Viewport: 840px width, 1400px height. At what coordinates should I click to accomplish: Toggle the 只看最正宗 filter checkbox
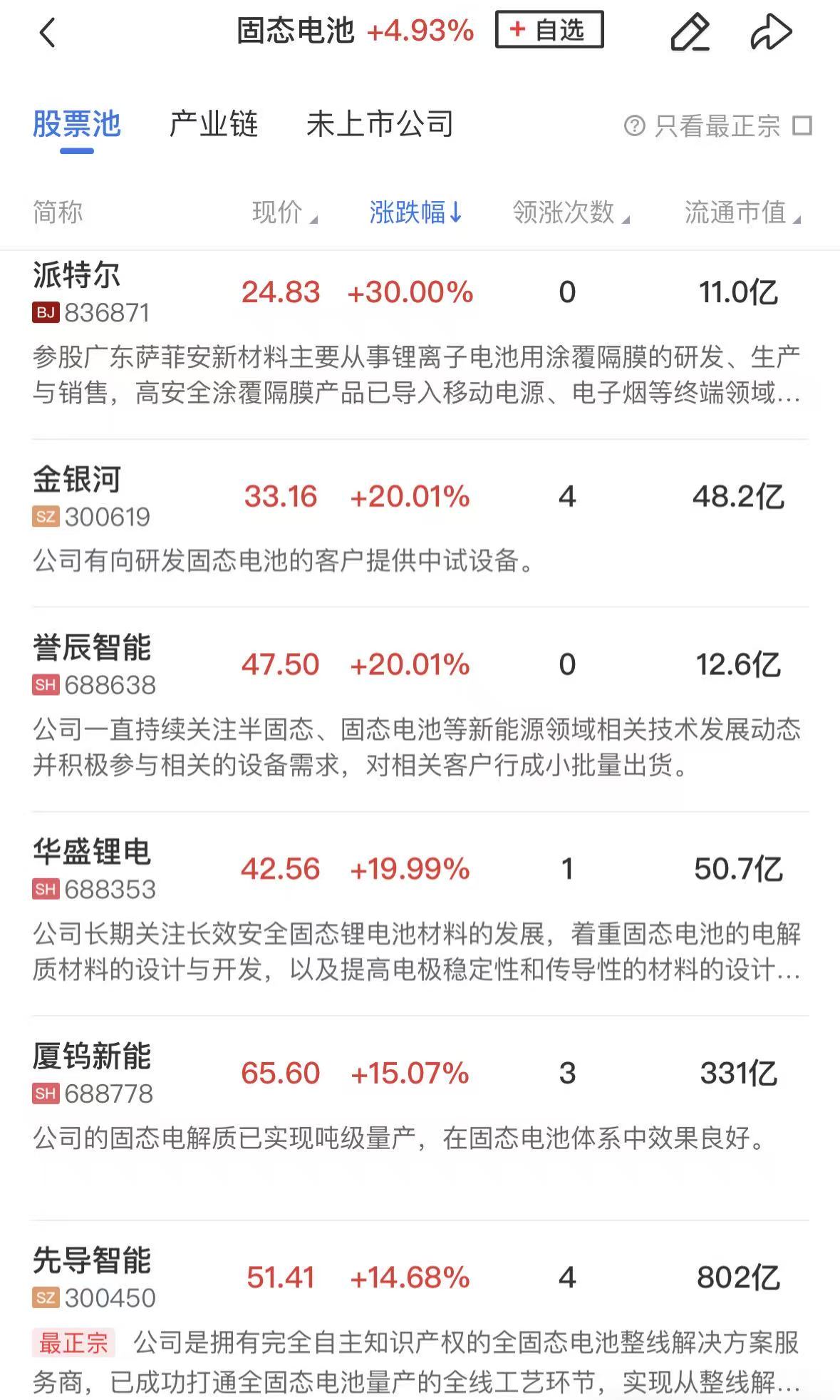point(803,124)
